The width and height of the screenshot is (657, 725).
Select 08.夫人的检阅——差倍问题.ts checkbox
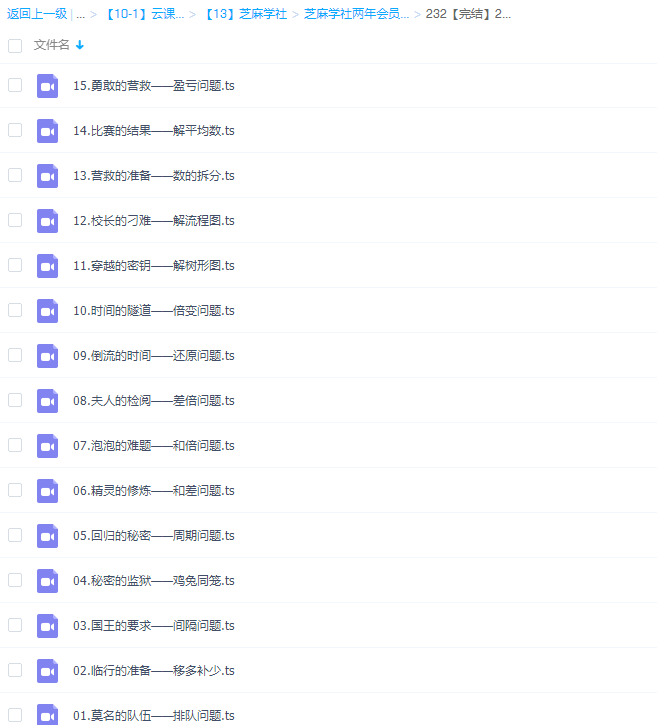pyautogui.click(x=15, y=400)
